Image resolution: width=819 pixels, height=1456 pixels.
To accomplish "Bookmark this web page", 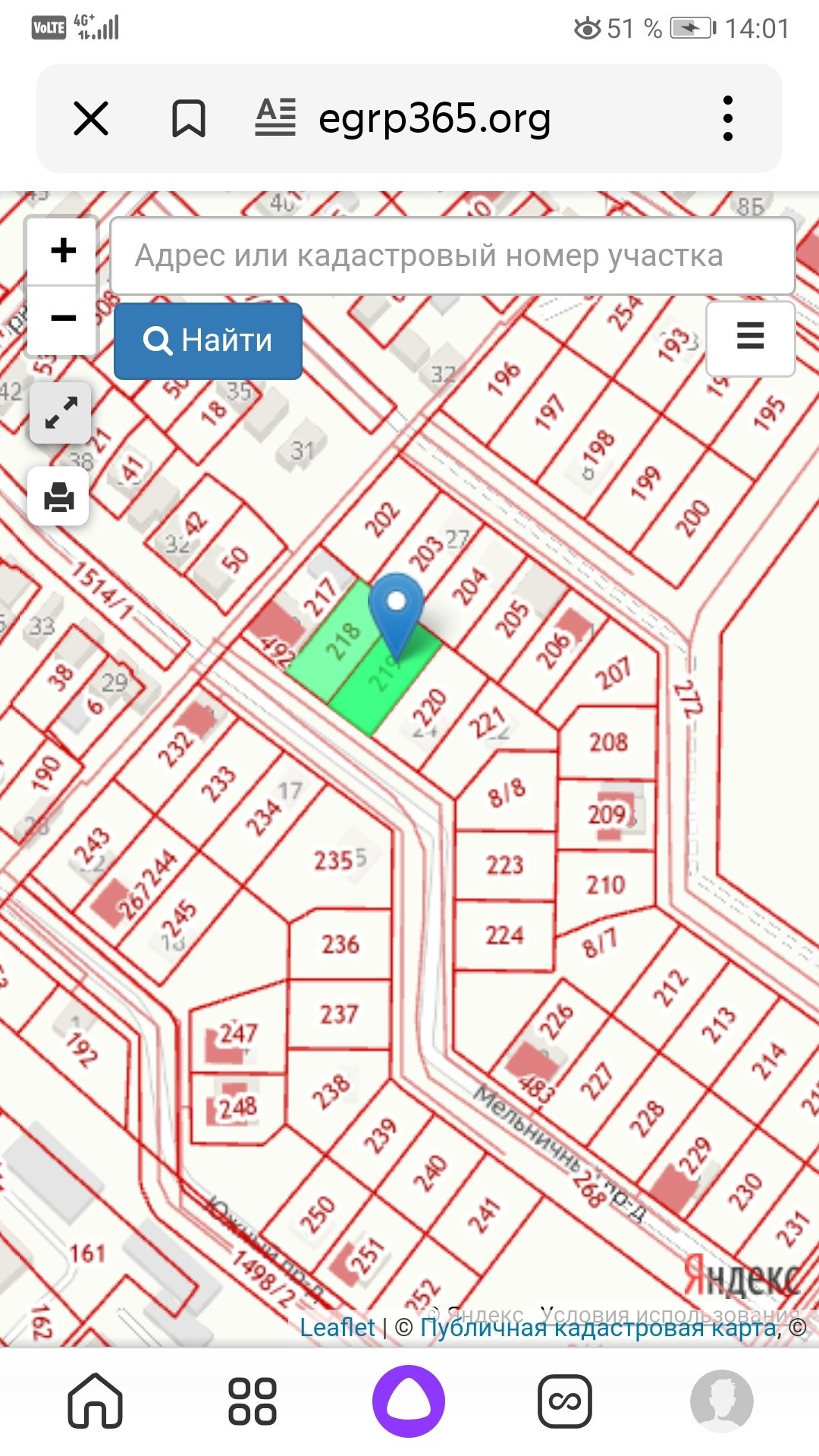I will pyautogui.click(x=188, y=118).
